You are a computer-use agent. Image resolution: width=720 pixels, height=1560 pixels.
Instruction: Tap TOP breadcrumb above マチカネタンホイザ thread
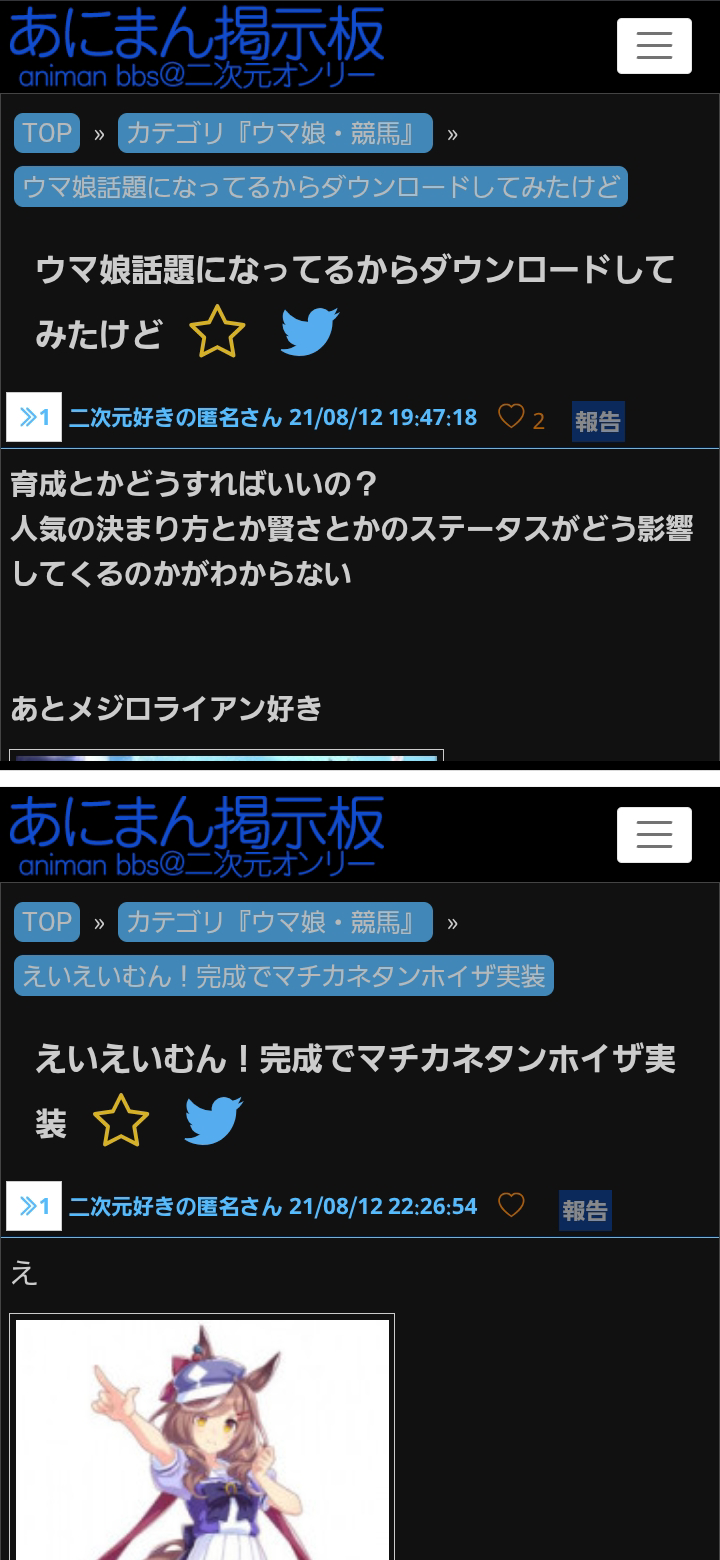pos(47,922)
